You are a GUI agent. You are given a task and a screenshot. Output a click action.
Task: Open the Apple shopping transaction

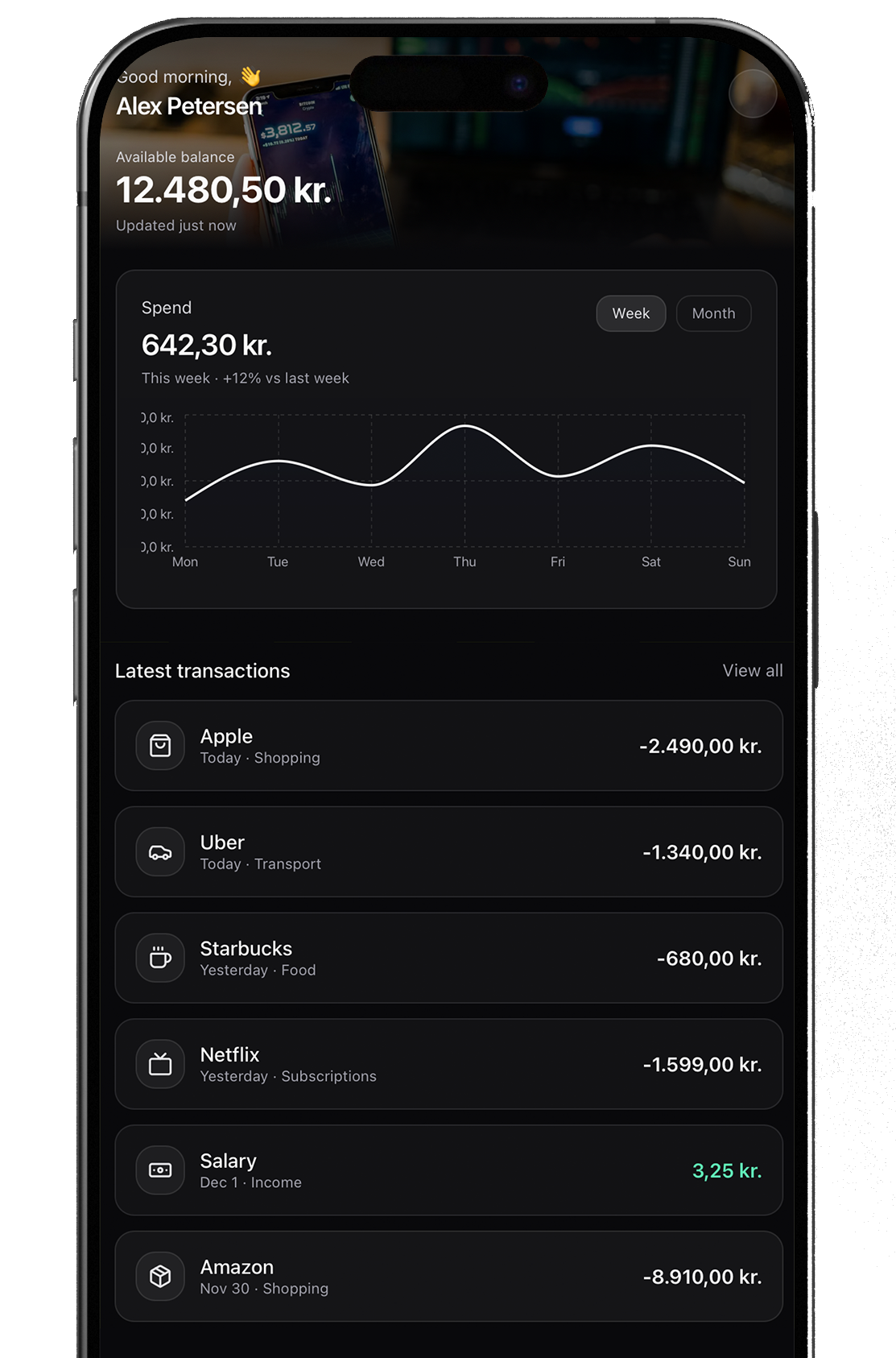(448, 746)
